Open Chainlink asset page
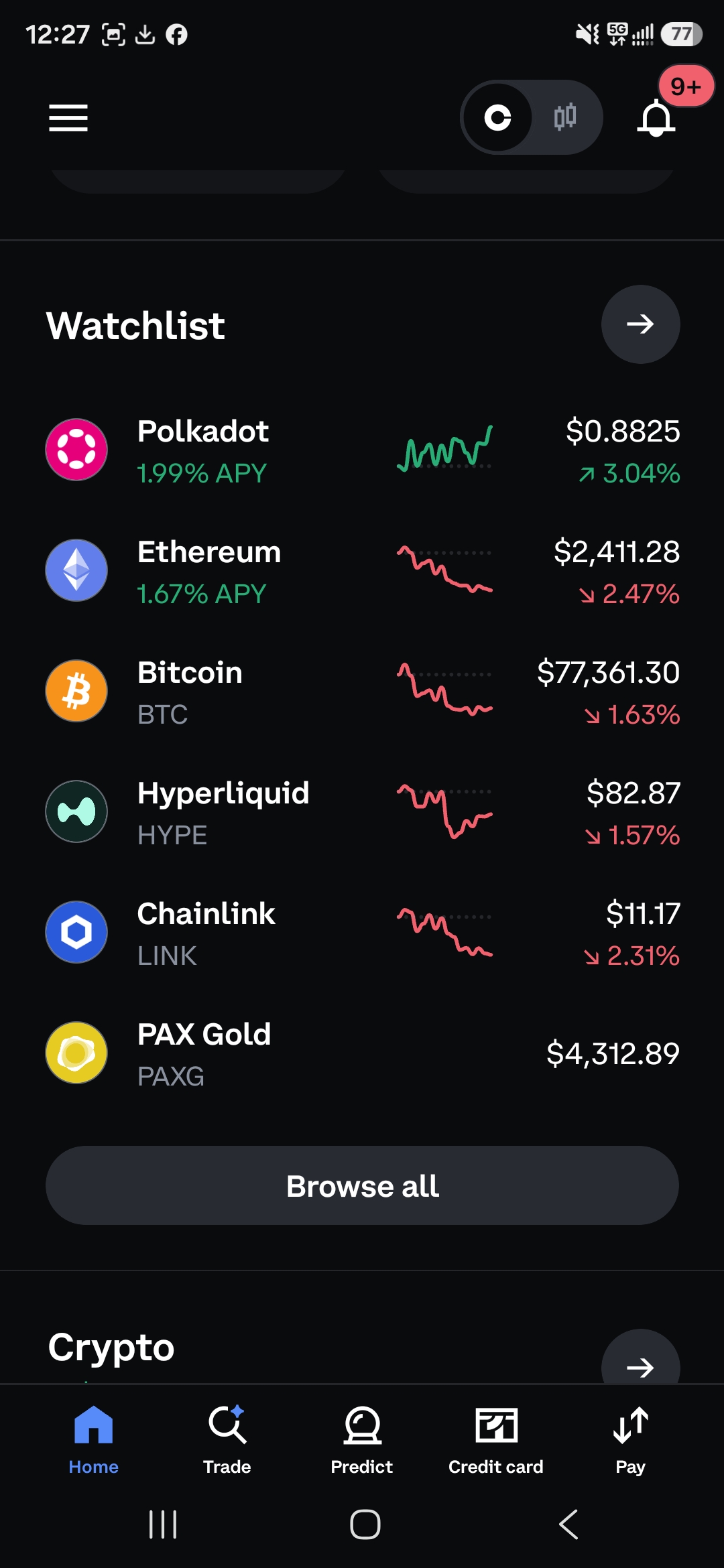The width and height of the screenshot is (724, 1568). point(362,933)
